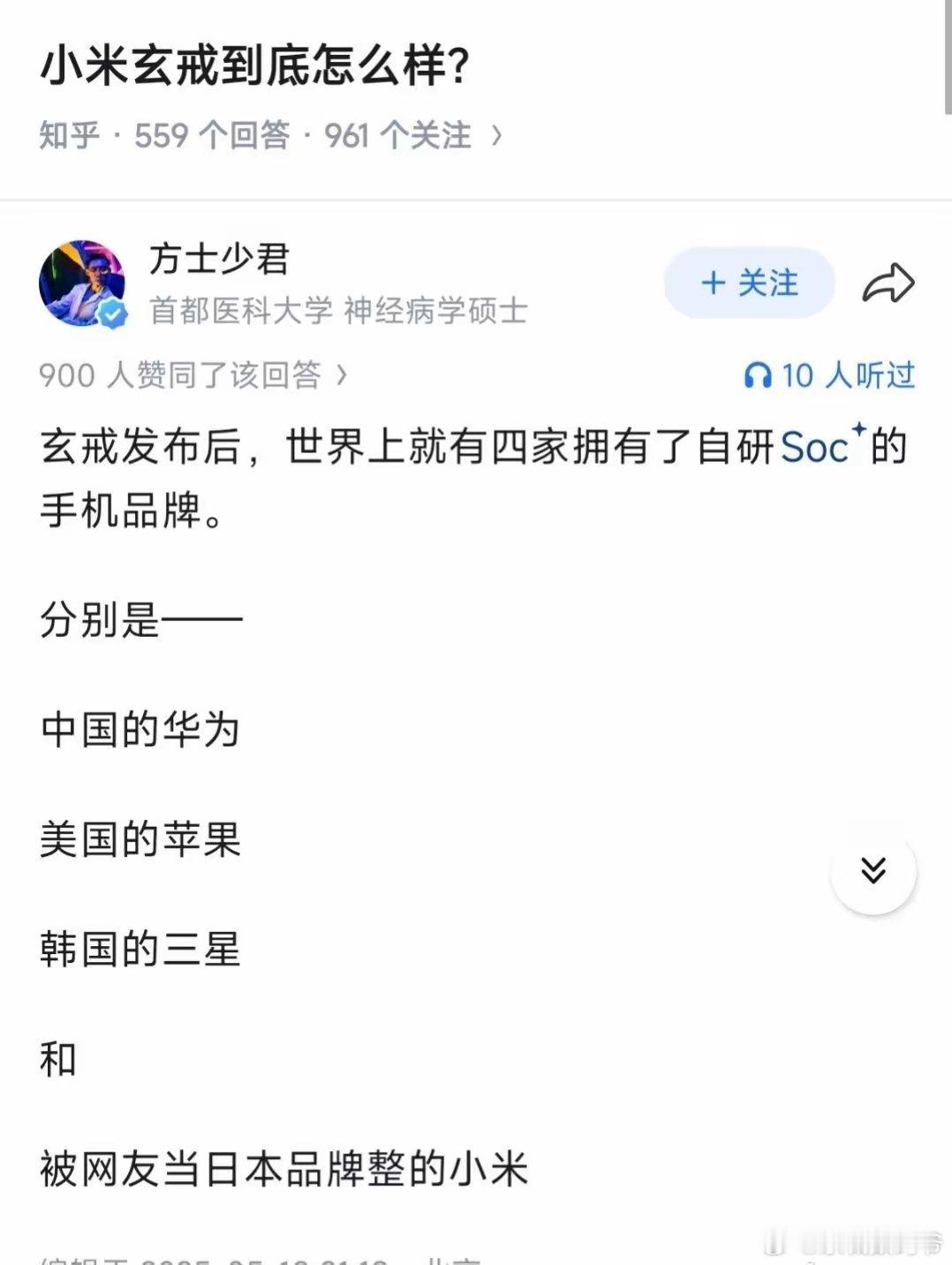952x1265 pixels.
Task: Tap the double-chevron expand icon on the right
Action: [874, 870]
